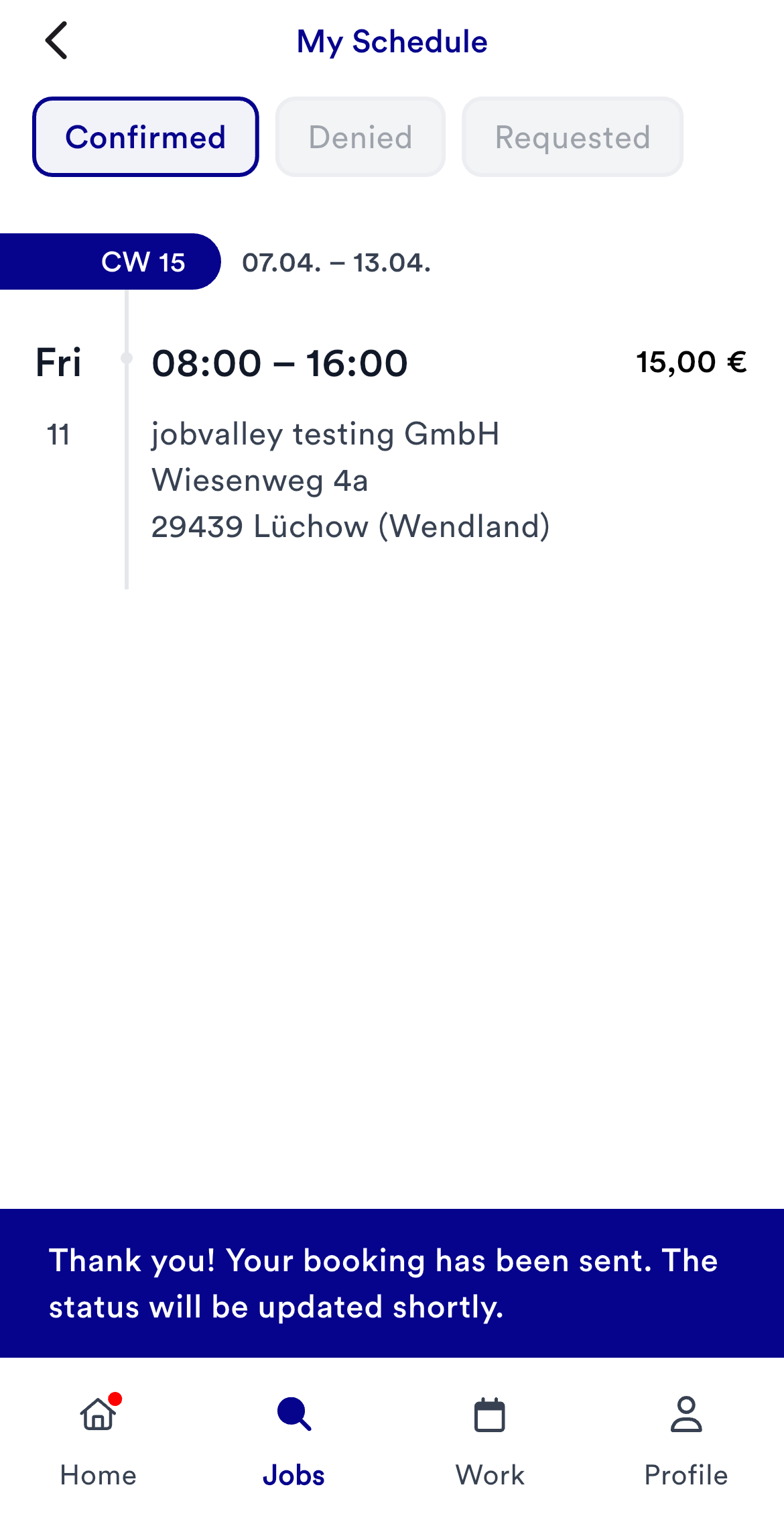
Task: Enable the Denied filter
Action: (x=360, y=136)
